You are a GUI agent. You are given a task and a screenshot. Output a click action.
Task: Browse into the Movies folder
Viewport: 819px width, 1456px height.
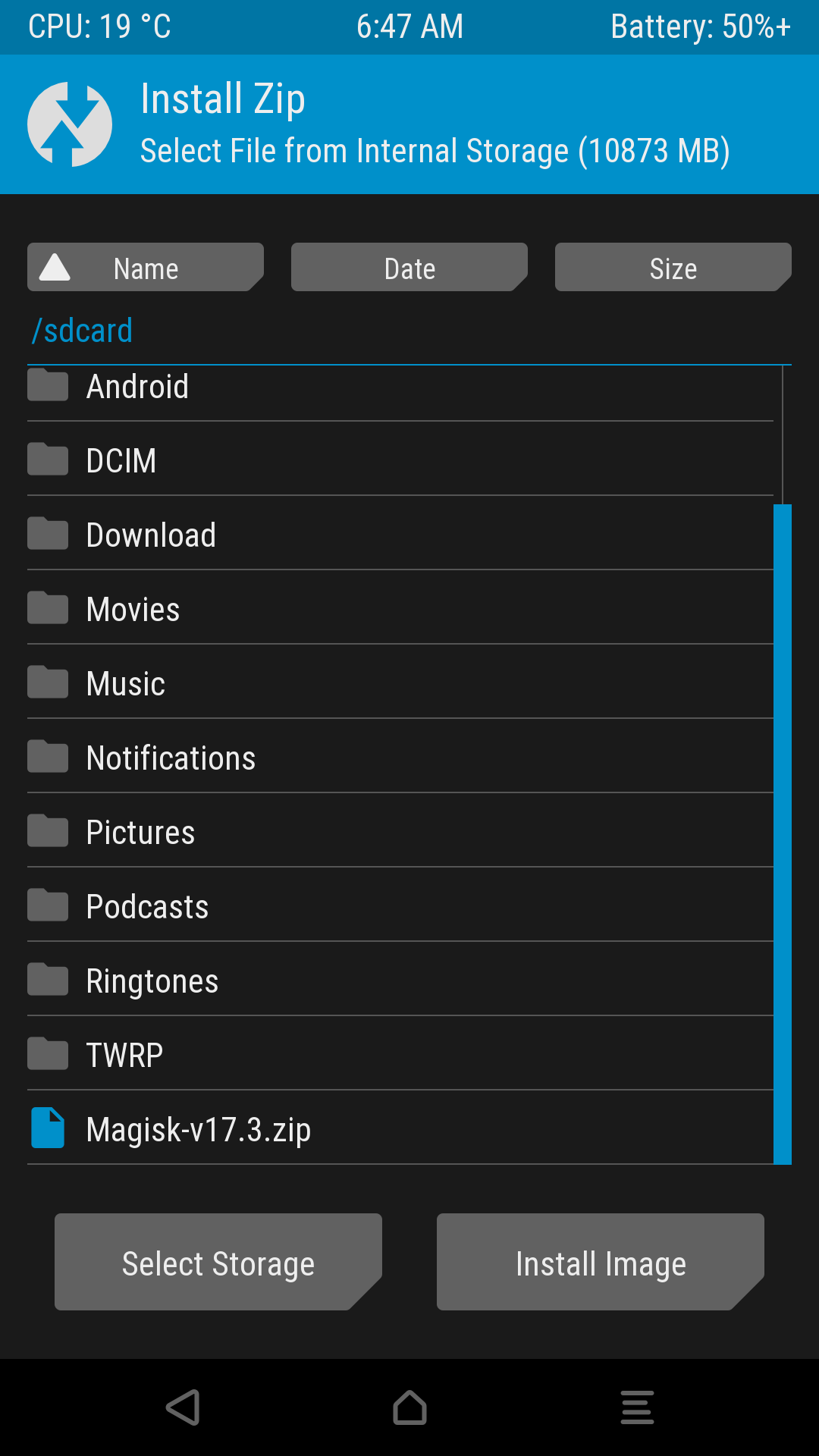[x=133, y=609]
